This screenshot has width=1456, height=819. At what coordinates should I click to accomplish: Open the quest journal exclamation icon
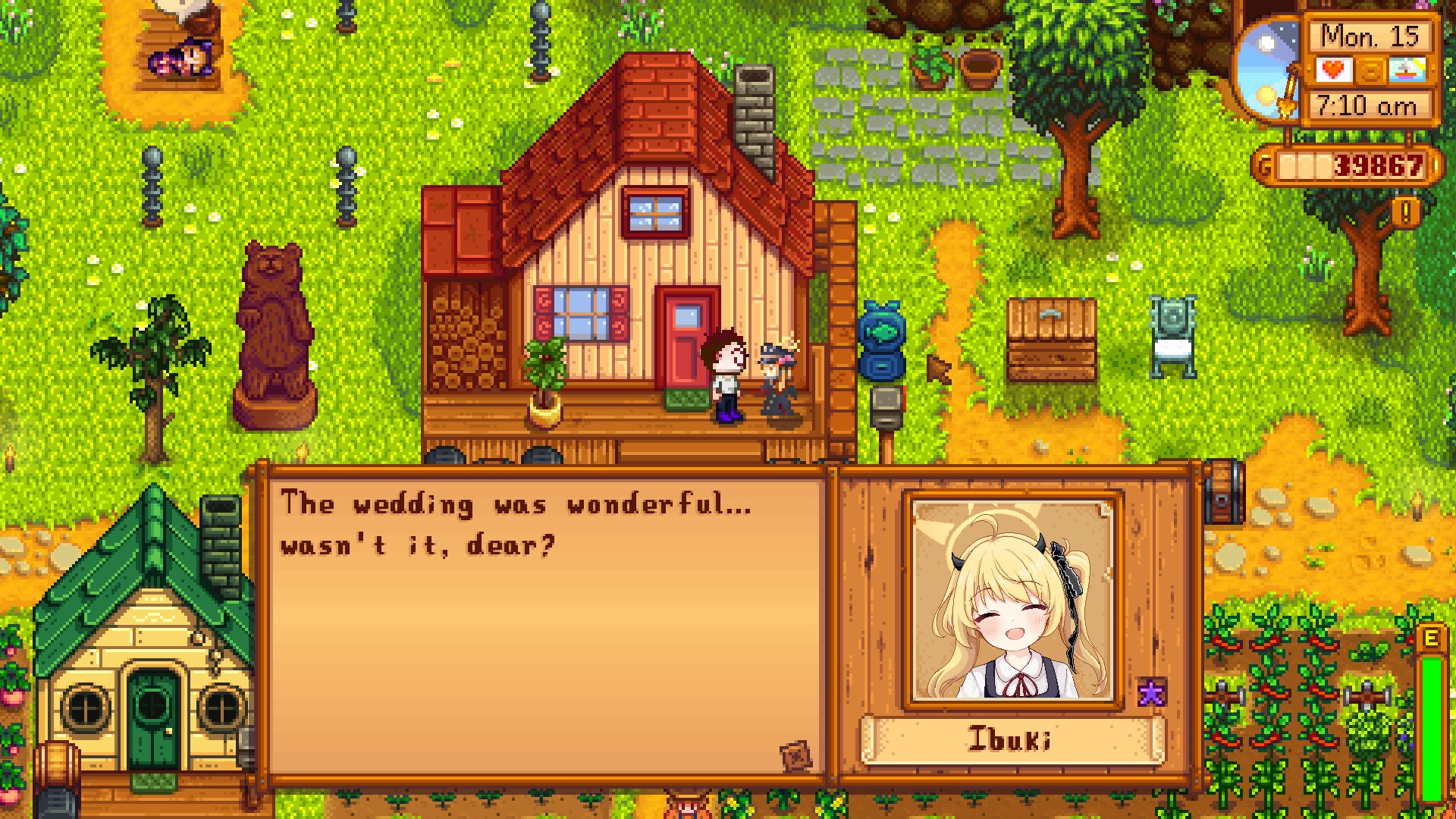point(1406,212)
